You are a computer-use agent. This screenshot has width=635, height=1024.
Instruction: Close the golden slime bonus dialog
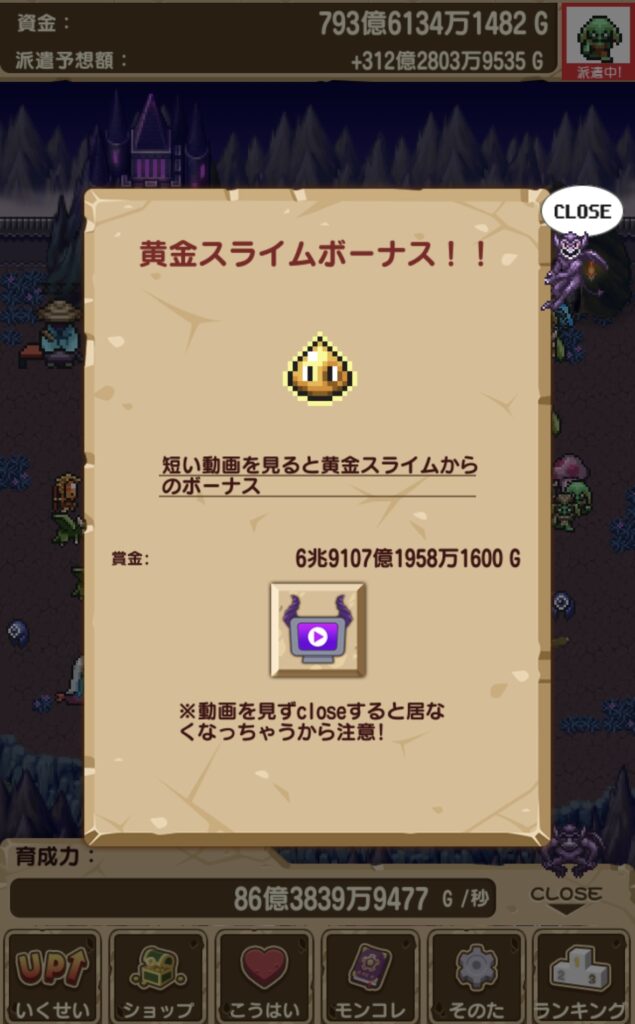coord(581,212)
